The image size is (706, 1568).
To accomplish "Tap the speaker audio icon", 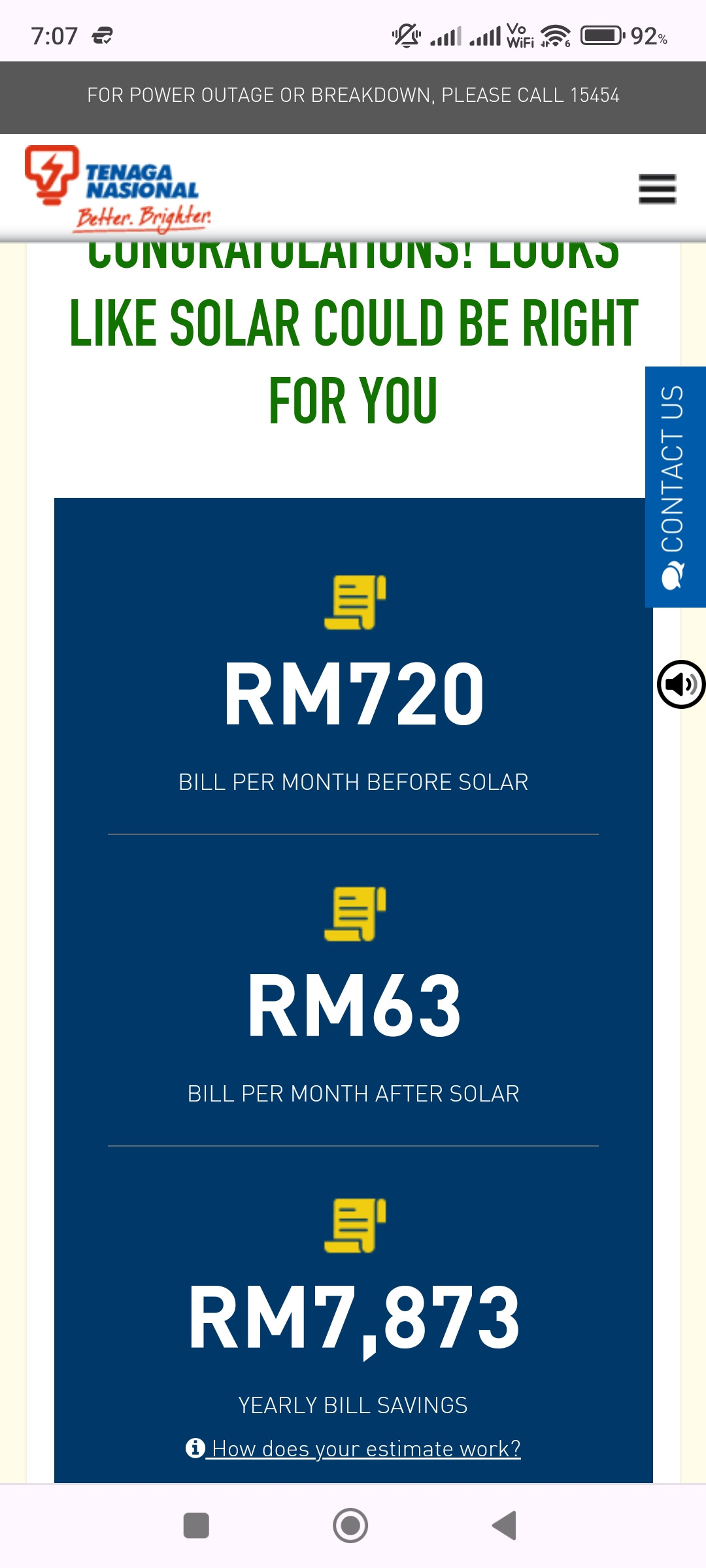I will click(681, 684).
